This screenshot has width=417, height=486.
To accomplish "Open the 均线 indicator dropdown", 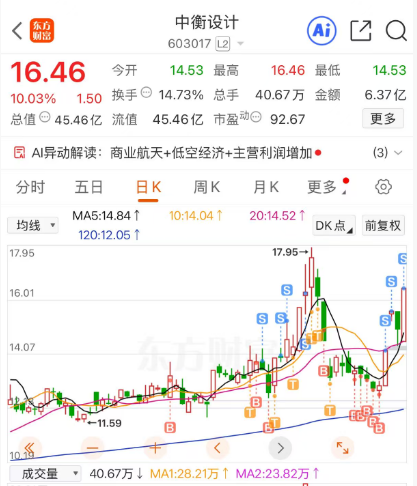I will tap(33, 226).
